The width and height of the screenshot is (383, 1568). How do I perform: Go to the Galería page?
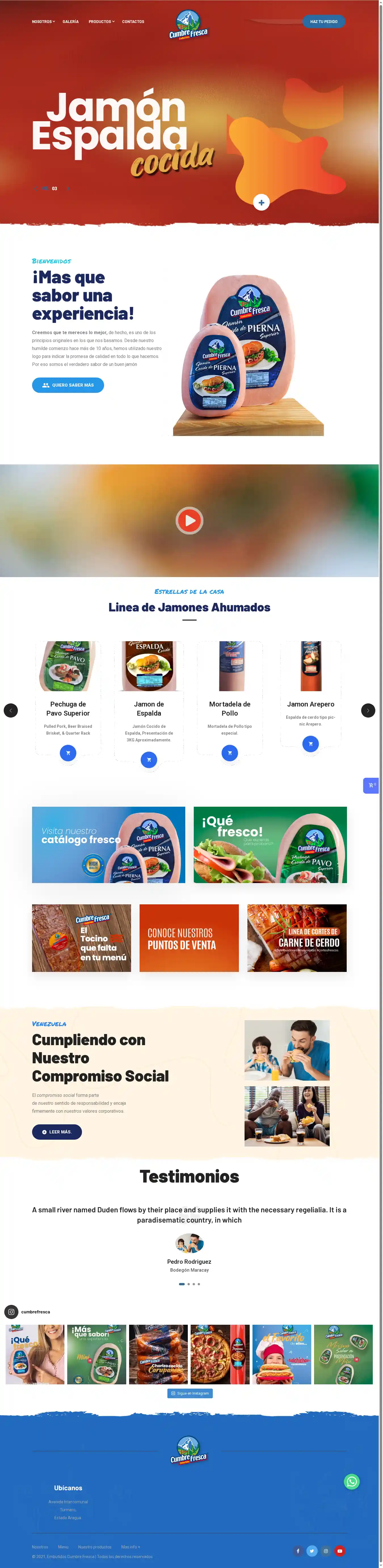[x=71, y=22]
